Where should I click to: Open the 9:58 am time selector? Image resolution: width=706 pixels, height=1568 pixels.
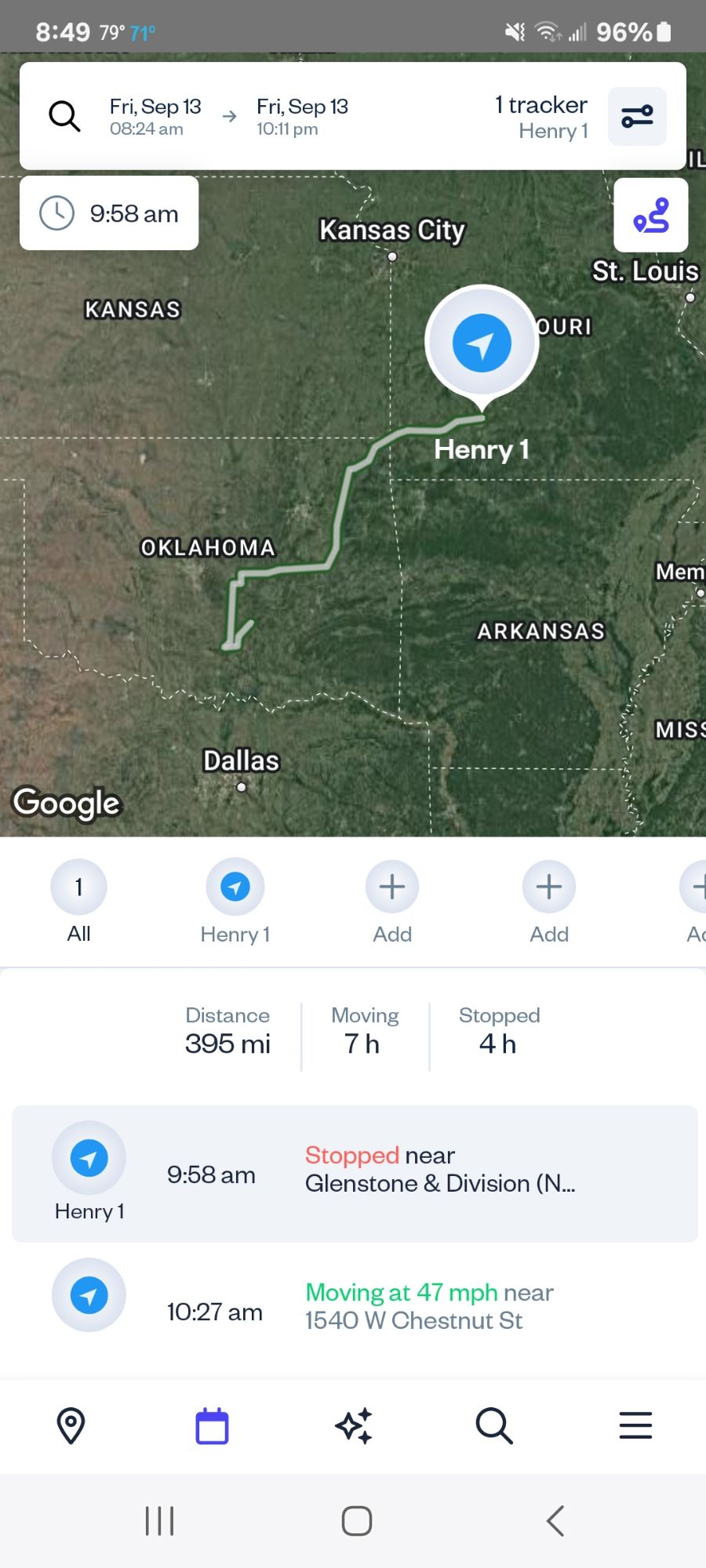(x=109, y=213)
